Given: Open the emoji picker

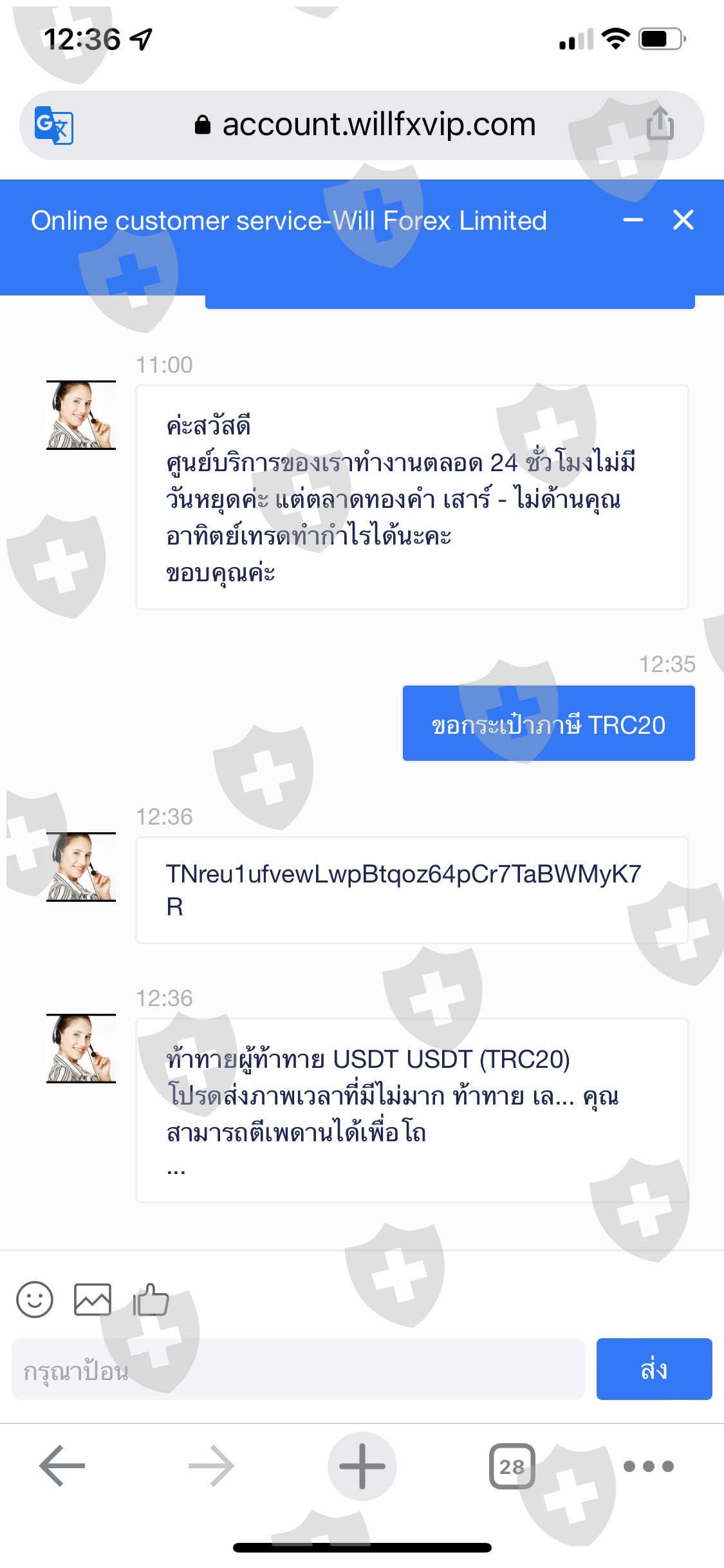Looking at the screenshot, I should [35, 1300].
